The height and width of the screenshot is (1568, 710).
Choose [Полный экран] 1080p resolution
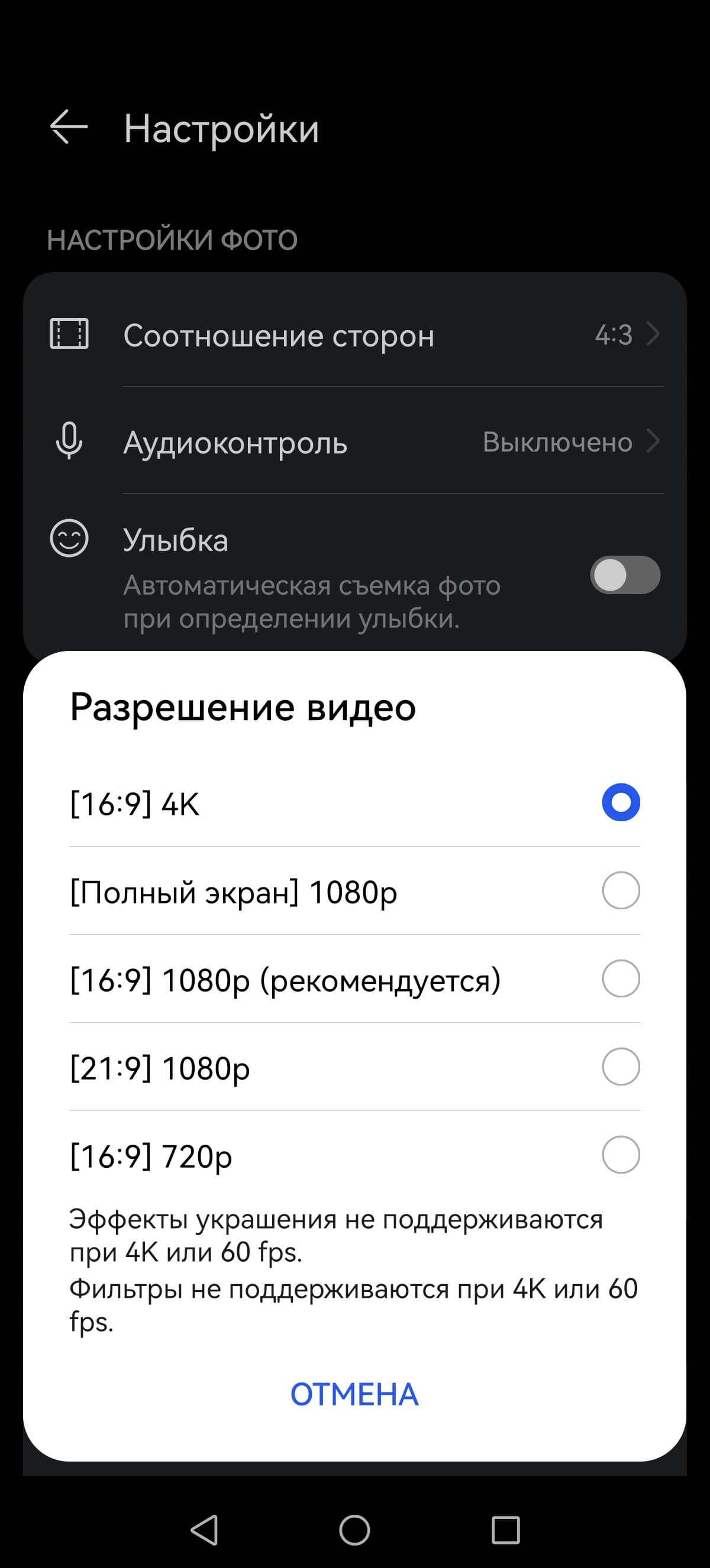pos(620,890)
